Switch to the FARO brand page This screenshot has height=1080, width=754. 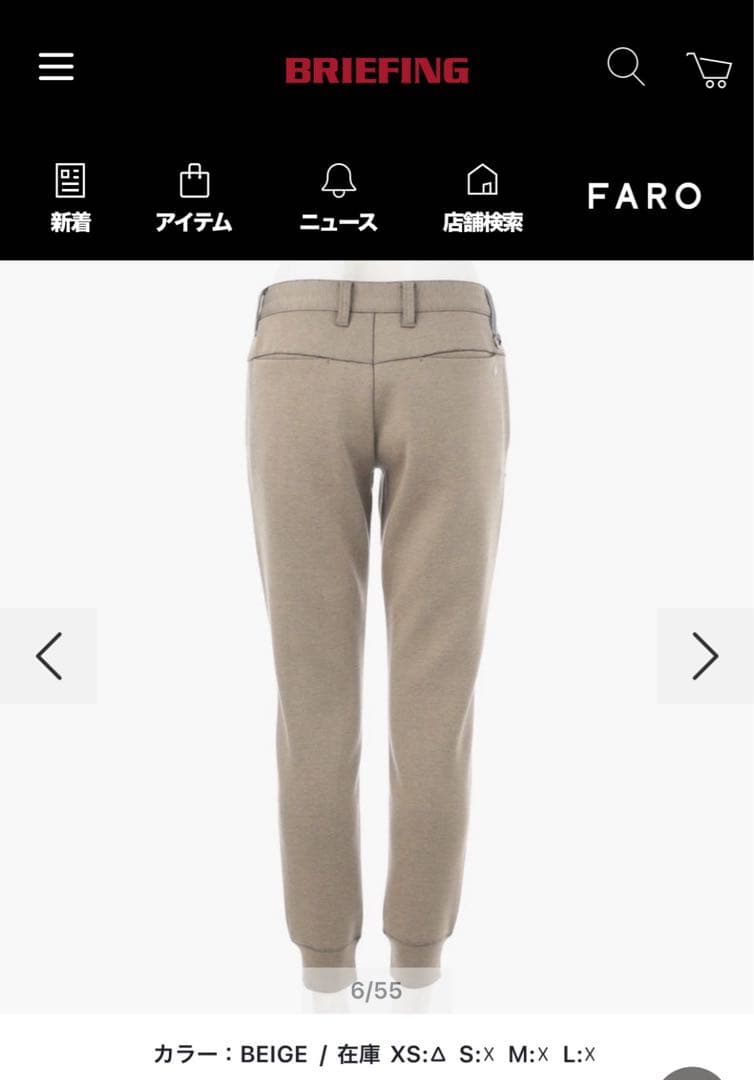[645, 197]
